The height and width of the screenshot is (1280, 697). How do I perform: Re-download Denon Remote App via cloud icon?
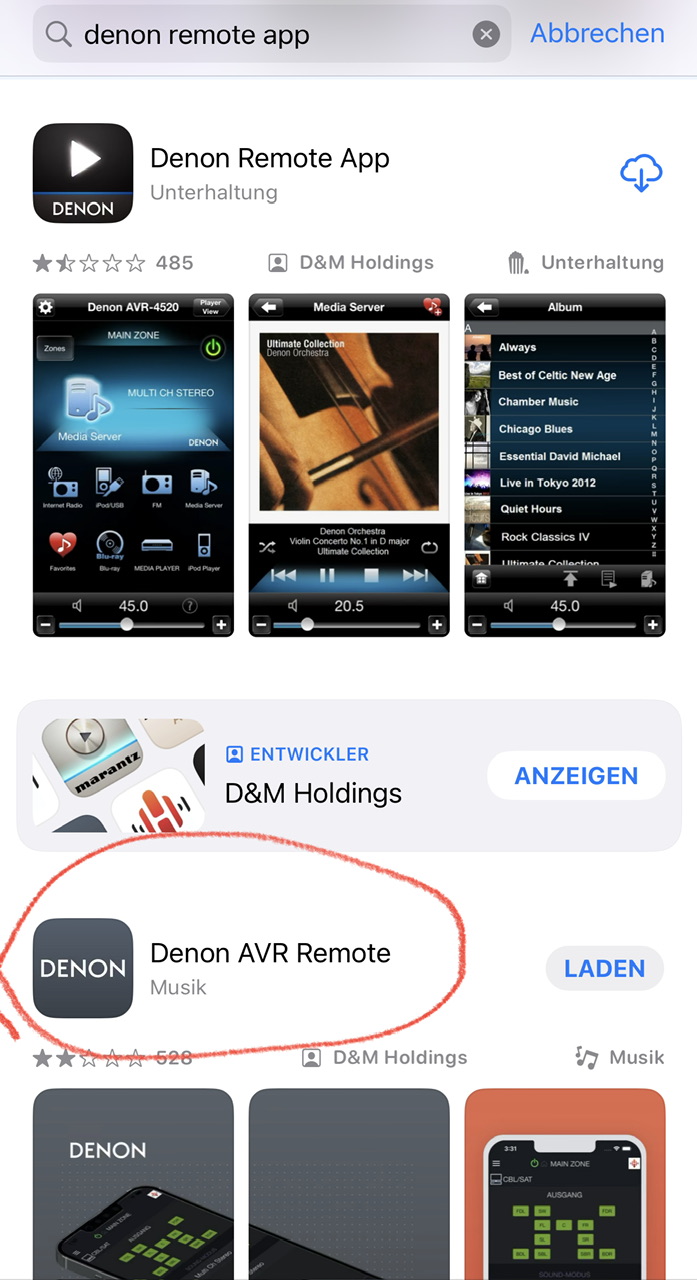point(641,174)
